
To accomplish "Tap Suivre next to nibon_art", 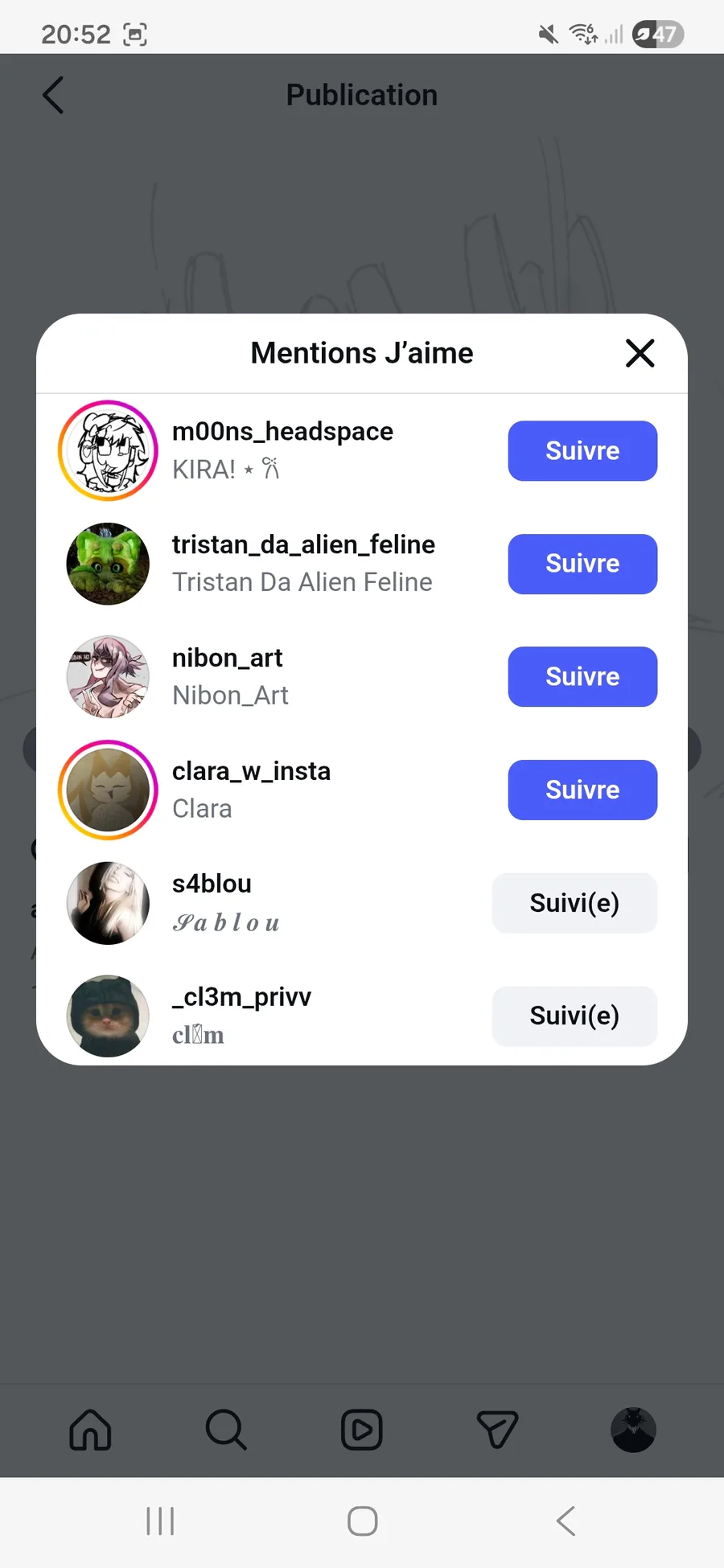I will click(582, 677).
